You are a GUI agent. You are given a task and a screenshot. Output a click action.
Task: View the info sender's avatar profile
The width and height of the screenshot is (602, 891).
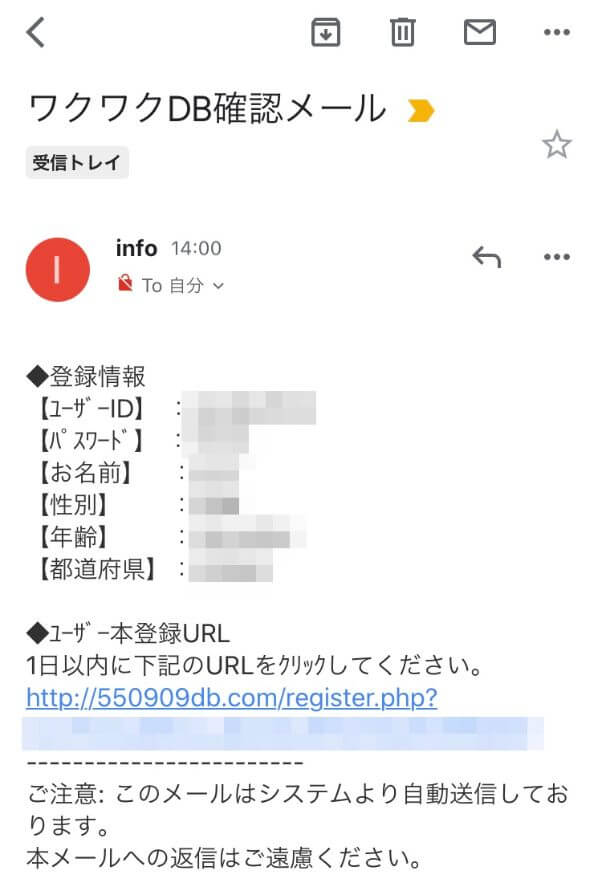pyautogui.click(x=58, y=269)
